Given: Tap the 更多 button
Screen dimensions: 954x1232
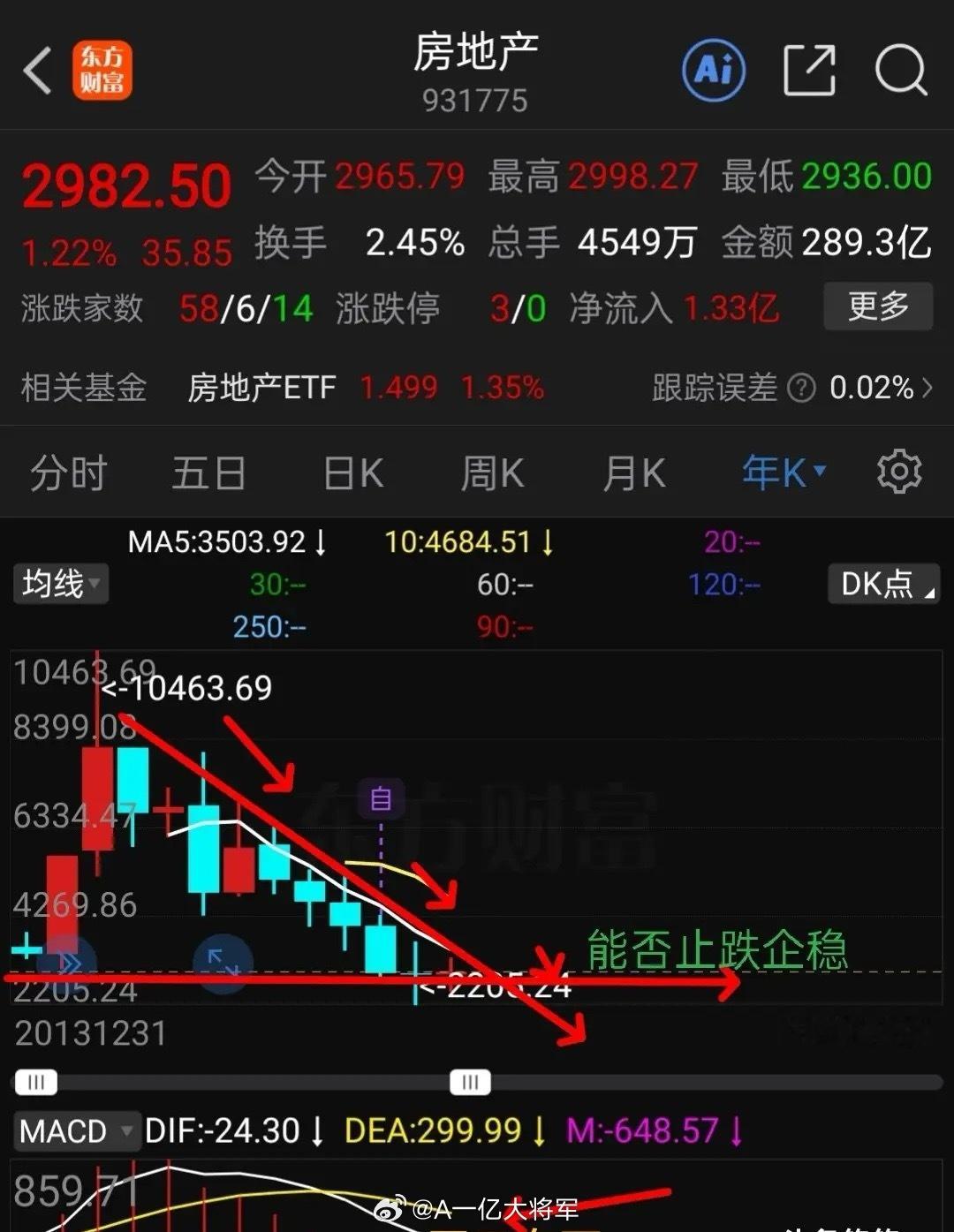Looking at the screenshot, I should (878, 307).
